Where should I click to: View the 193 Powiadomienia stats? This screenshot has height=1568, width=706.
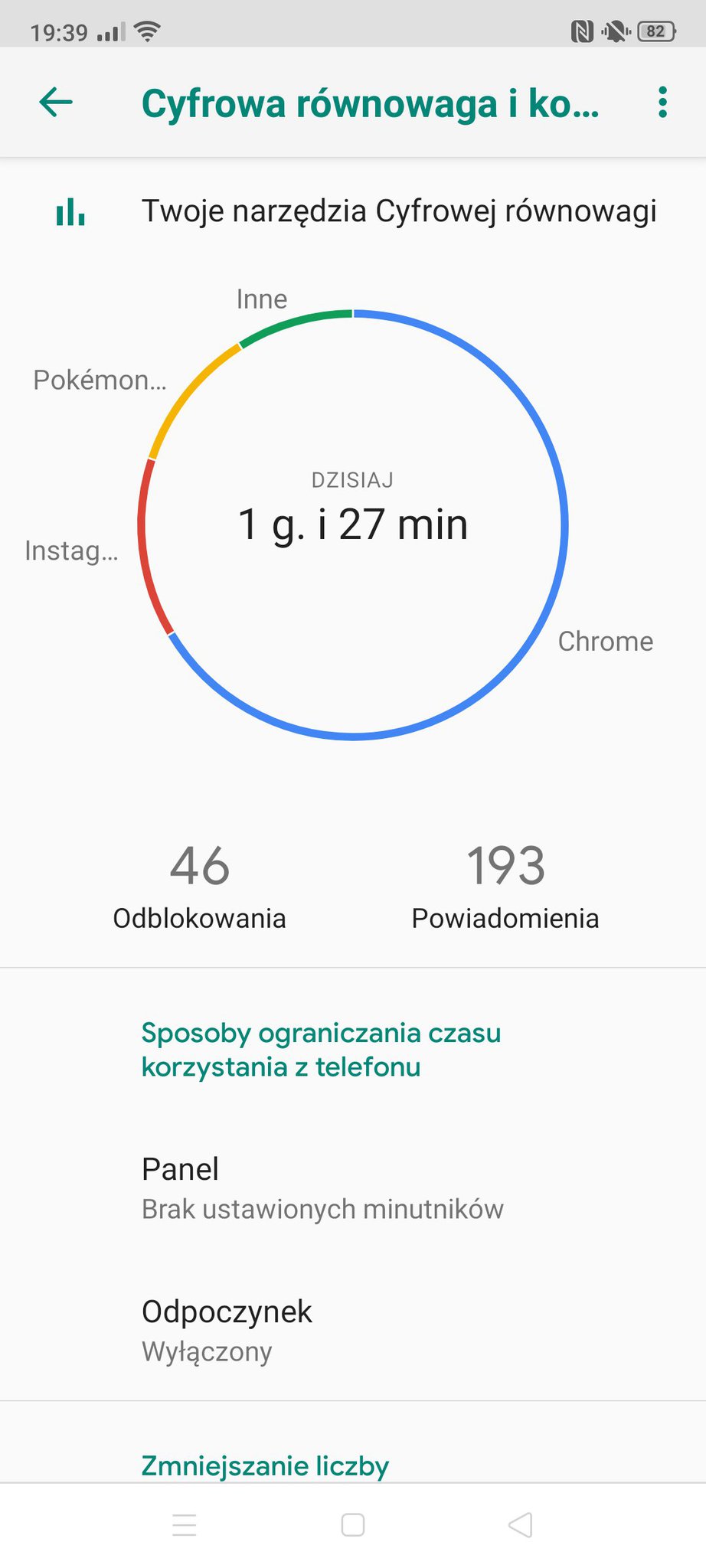pos(505,886)
